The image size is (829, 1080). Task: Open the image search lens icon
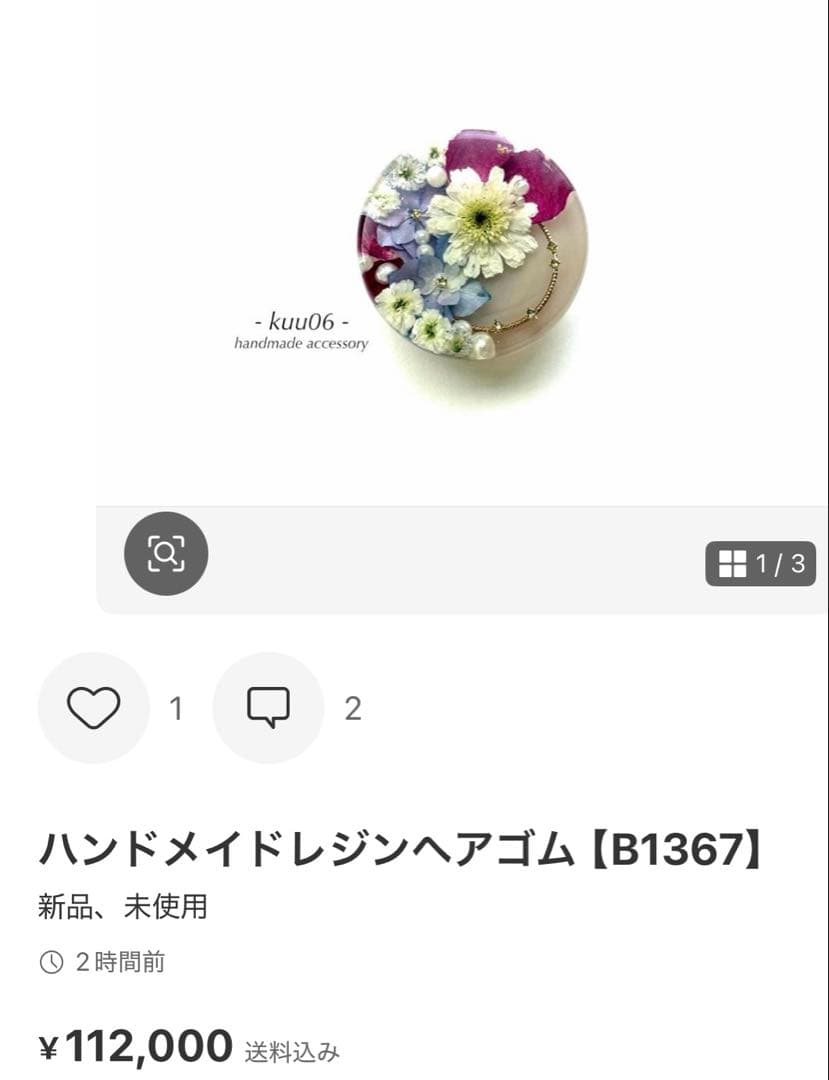click(166, 553)
